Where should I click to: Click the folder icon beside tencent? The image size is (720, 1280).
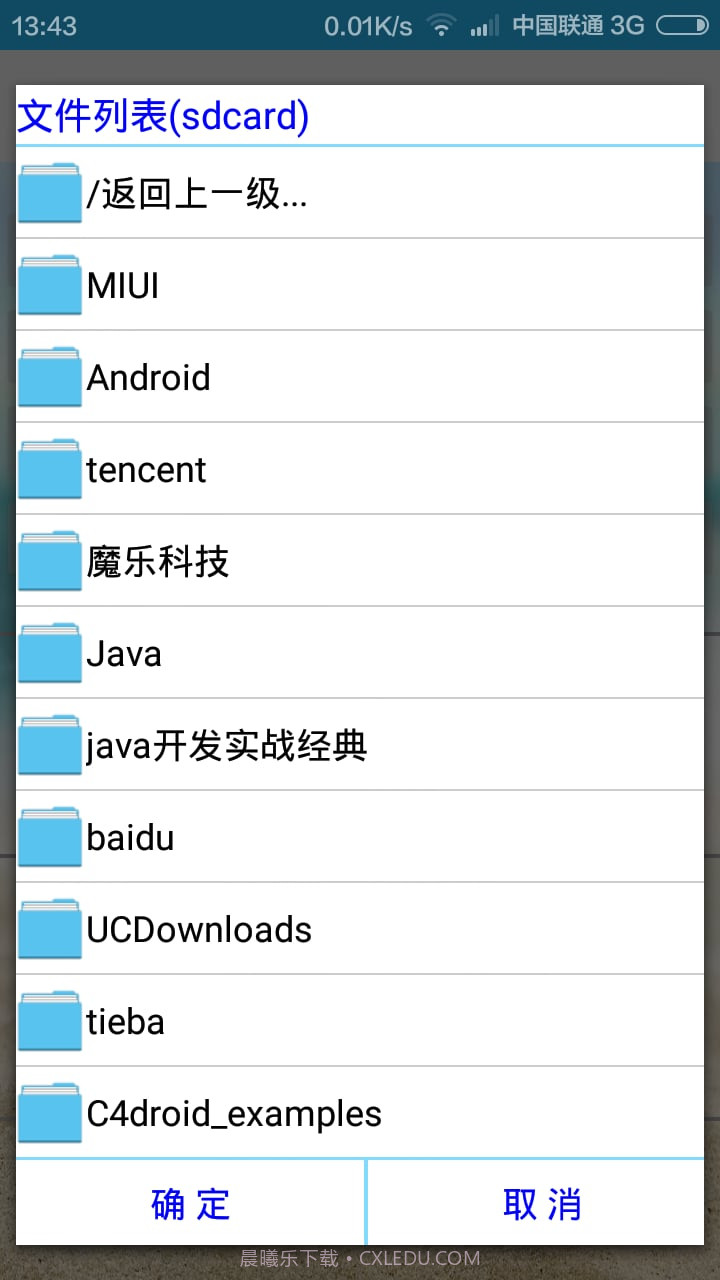(50, 469)
